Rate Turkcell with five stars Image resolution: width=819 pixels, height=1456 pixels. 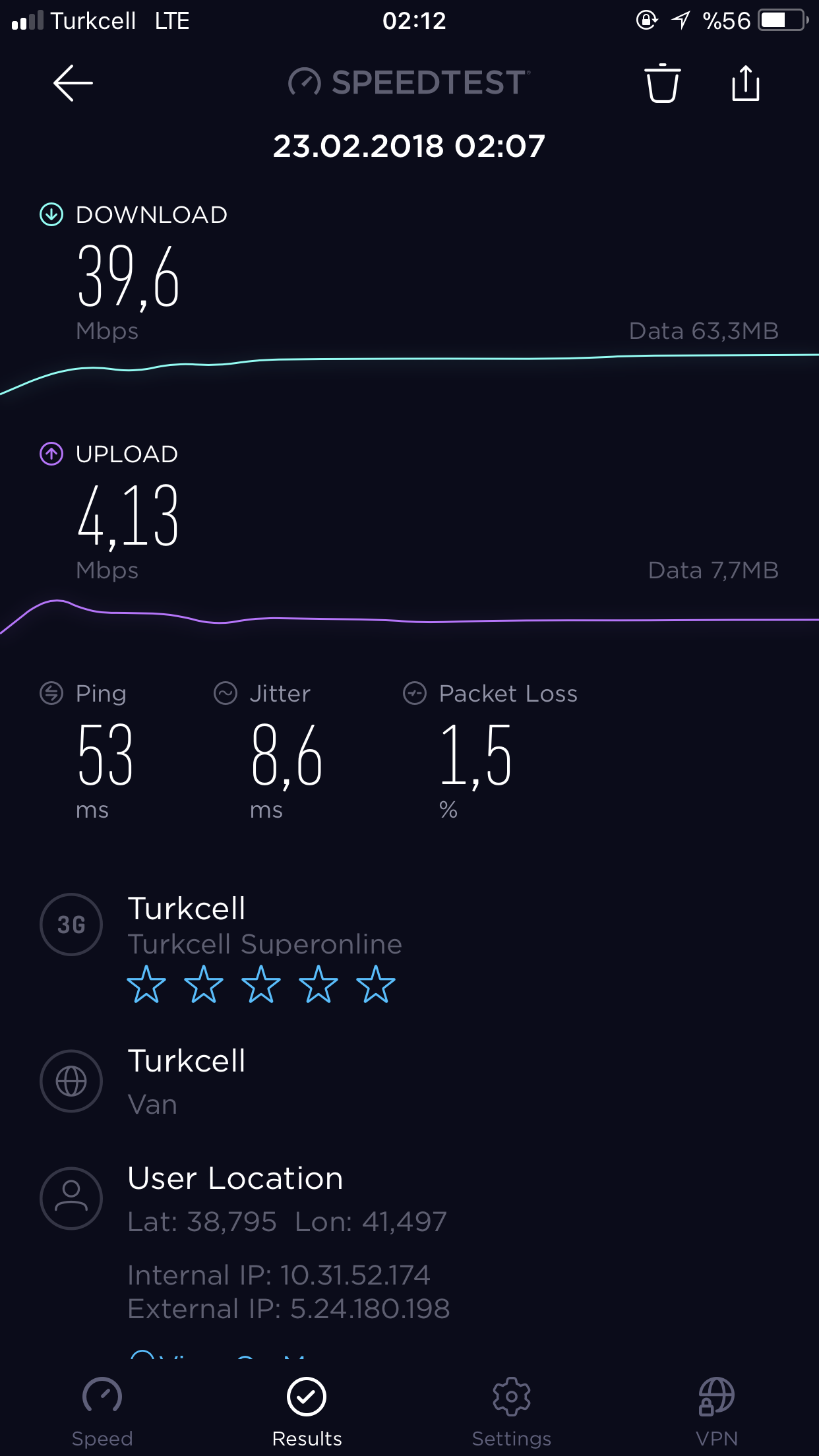(x=376, y=984)
